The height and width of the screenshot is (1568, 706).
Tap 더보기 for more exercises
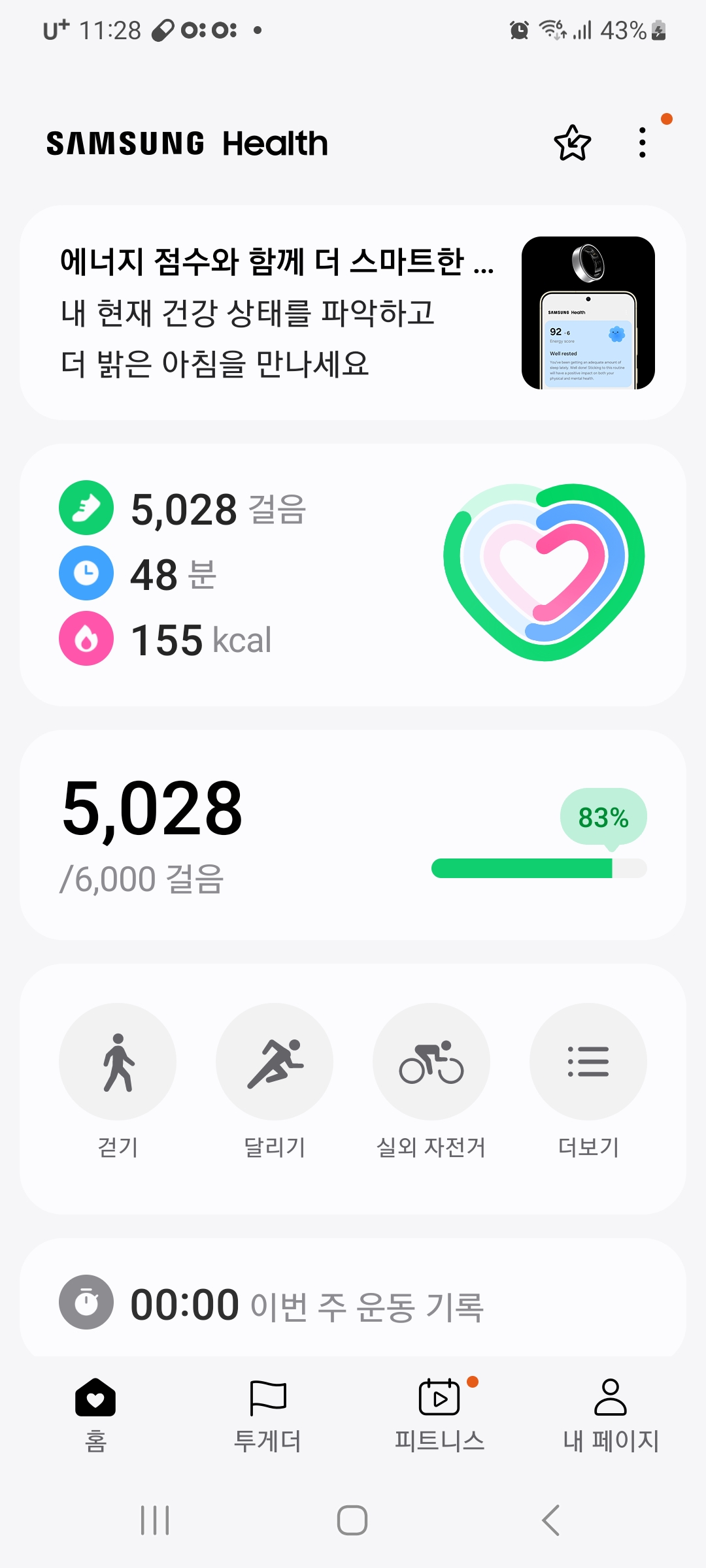pos(588,1062)
